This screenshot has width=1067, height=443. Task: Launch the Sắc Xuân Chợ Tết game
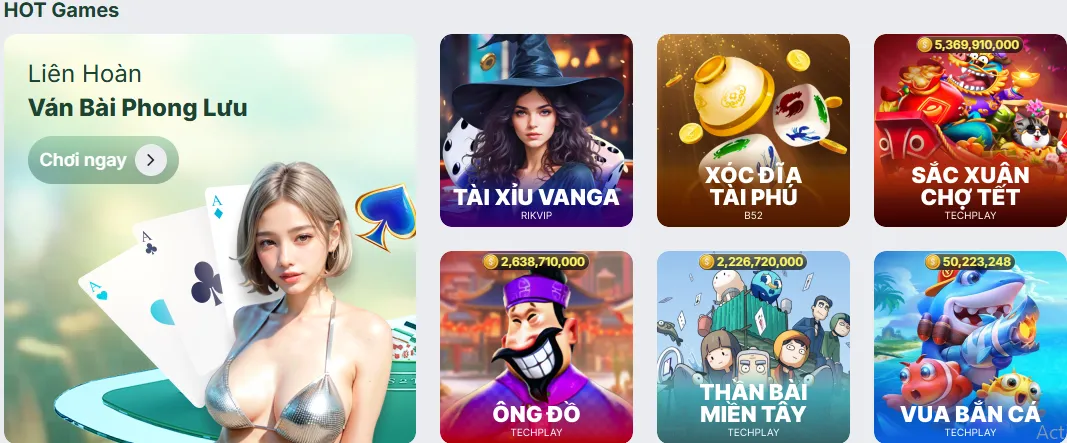pyautogui.click(x=969, y=131)
